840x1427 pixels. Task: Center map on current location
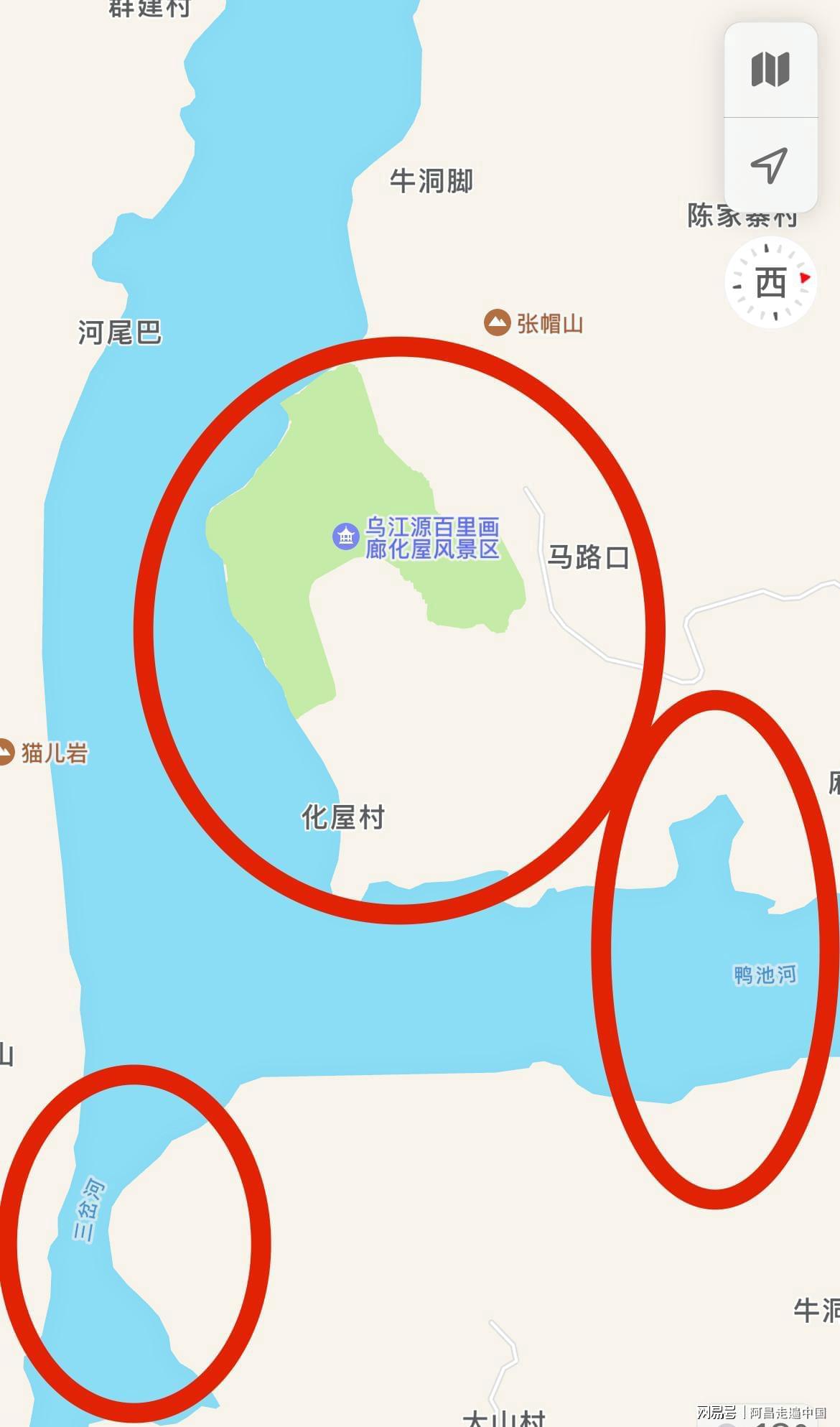pyautogui.click(x=770, y=165)
